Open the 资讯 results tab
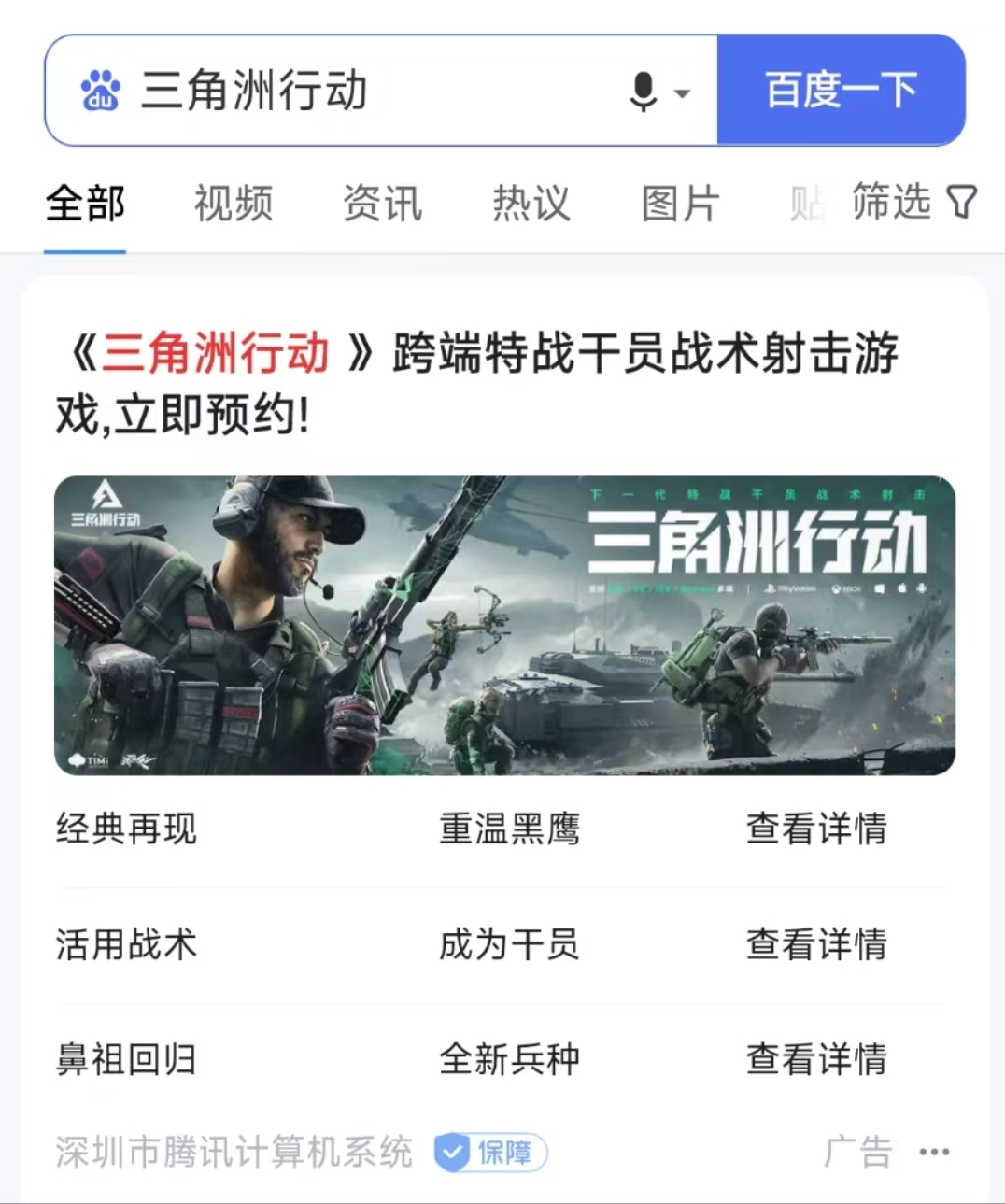1005x1204 pixels. pos(383,204)
